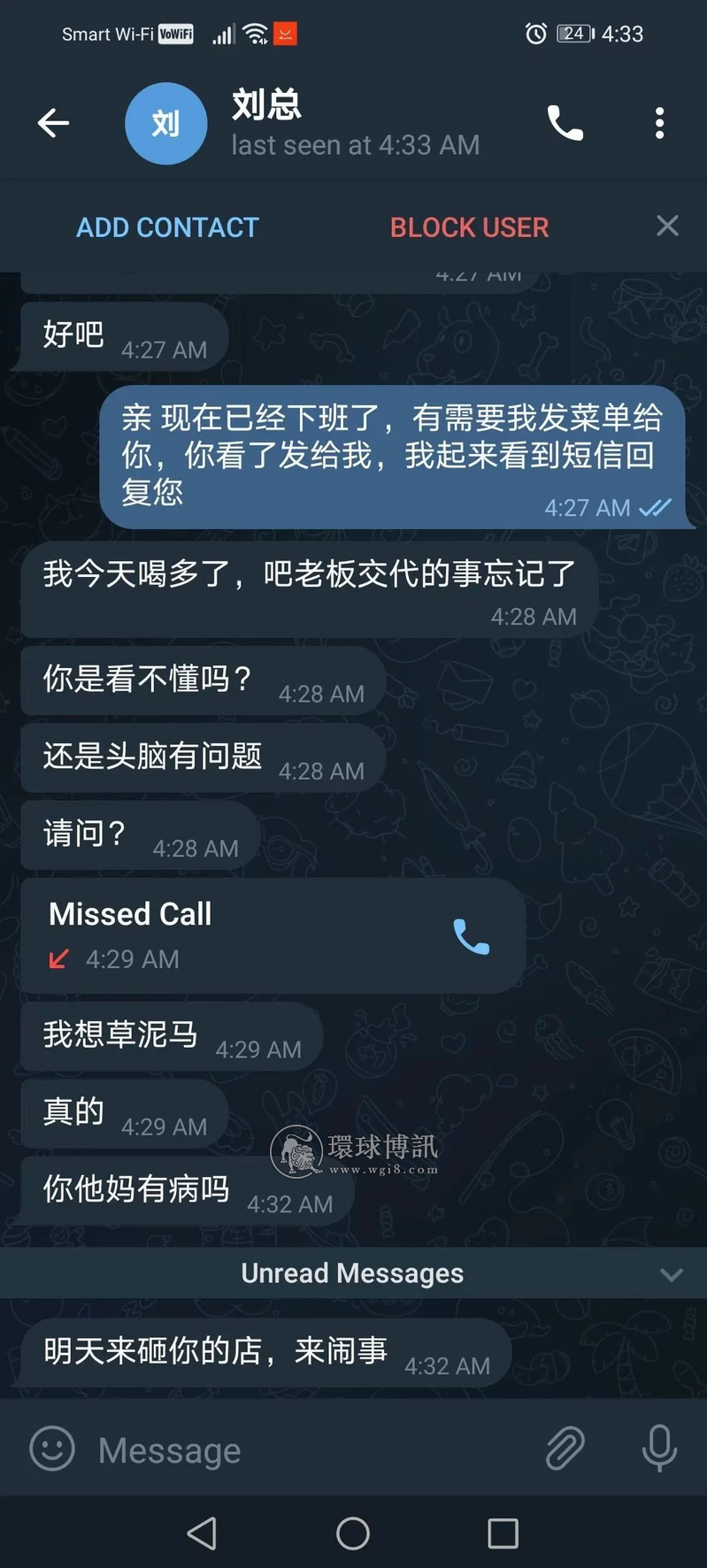Image resolution: width=707 pixels, height=1568 pixels.
Task: Select BLOCK USER
Action: click(x=469, y=227)
